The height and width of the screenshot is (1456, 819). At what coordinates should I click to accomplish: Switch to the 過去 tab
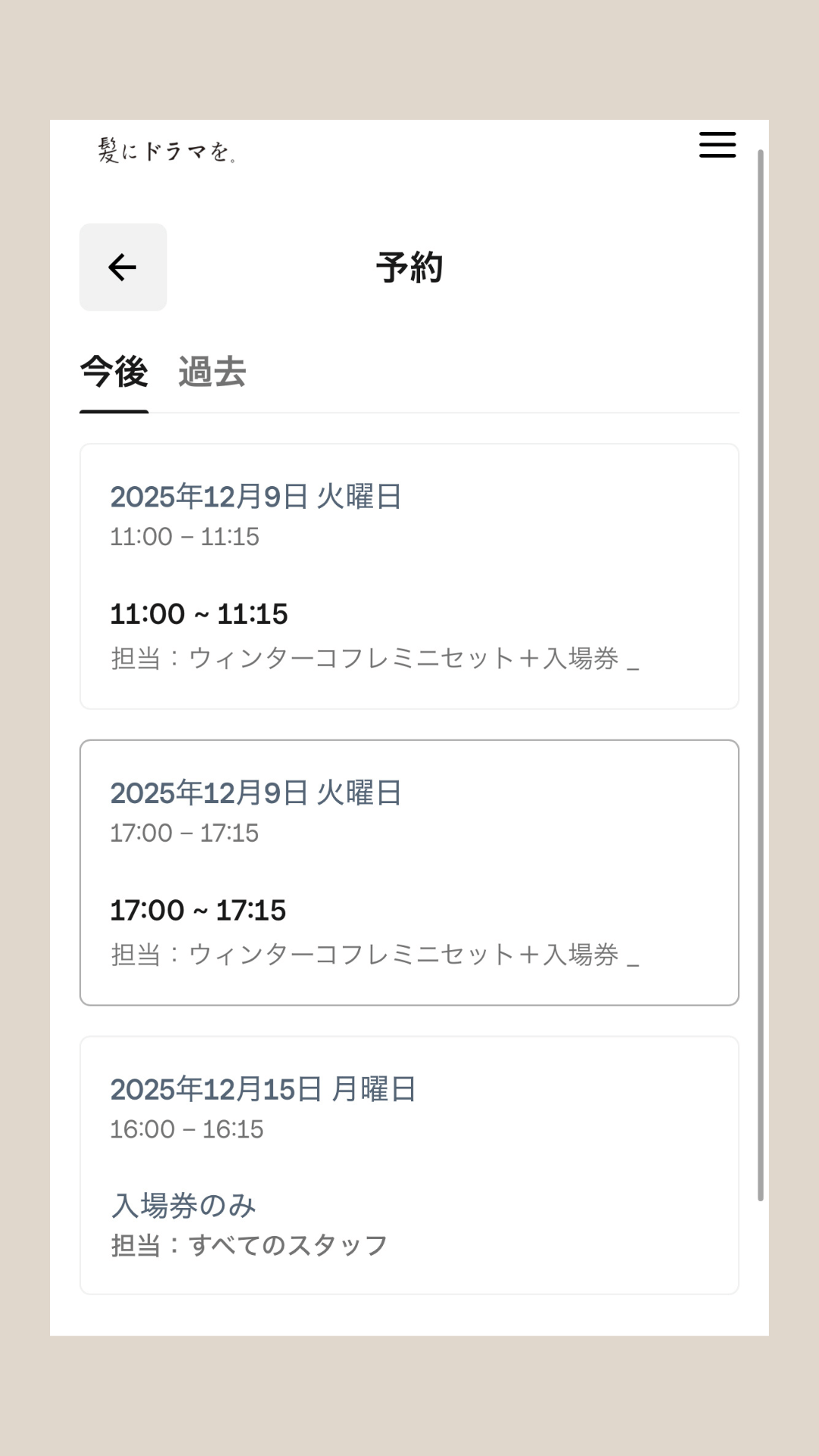(x=211, y=372)
